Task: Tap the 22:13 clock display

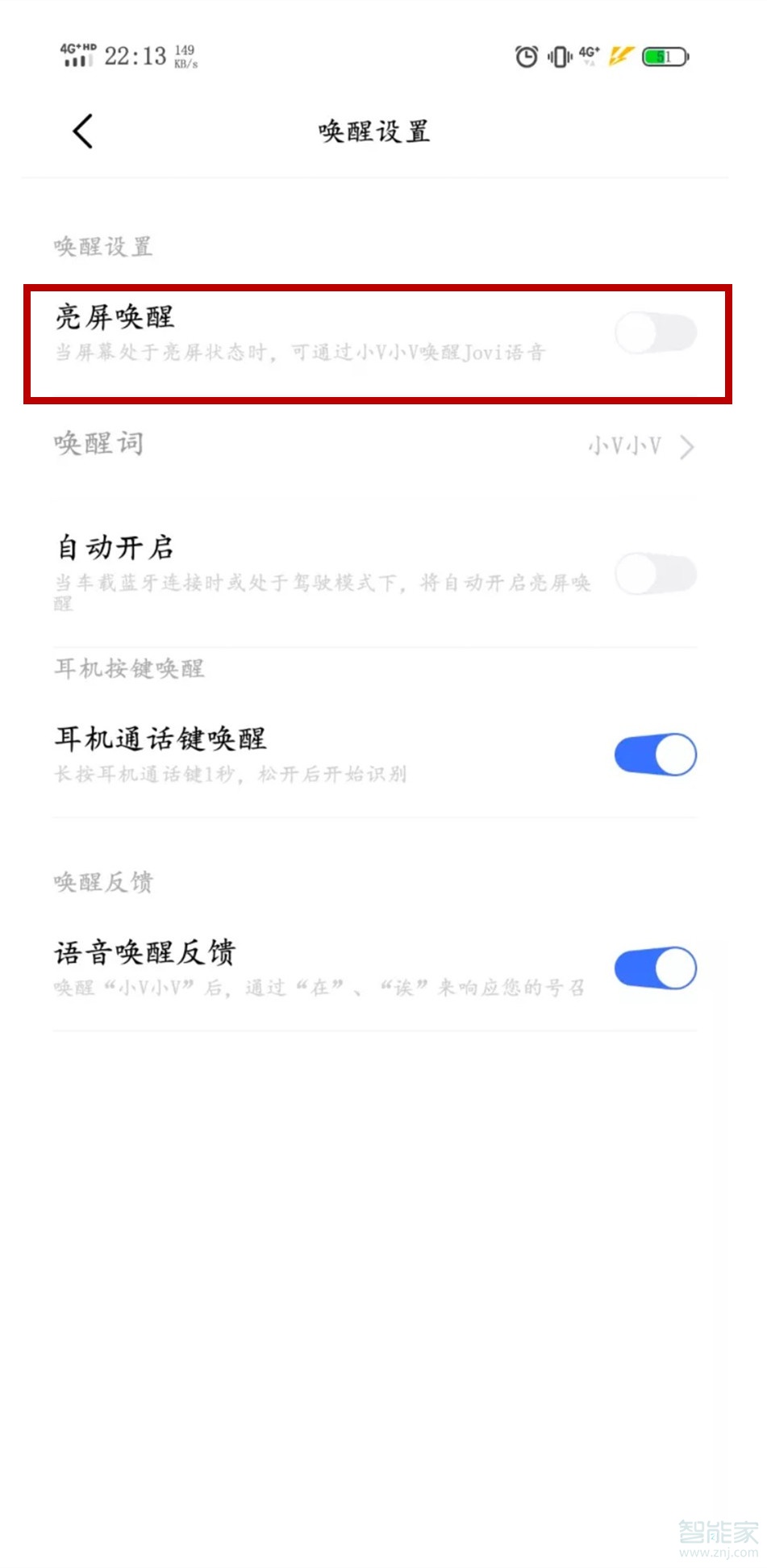Action: (x=137, y=56)
